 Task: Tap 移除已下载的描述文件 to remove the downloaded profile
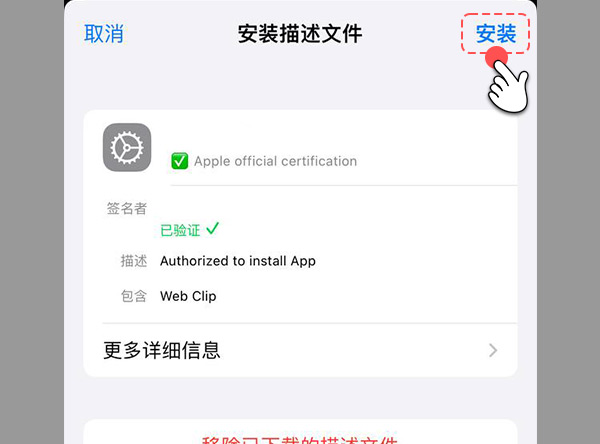(x=300, y=438)
